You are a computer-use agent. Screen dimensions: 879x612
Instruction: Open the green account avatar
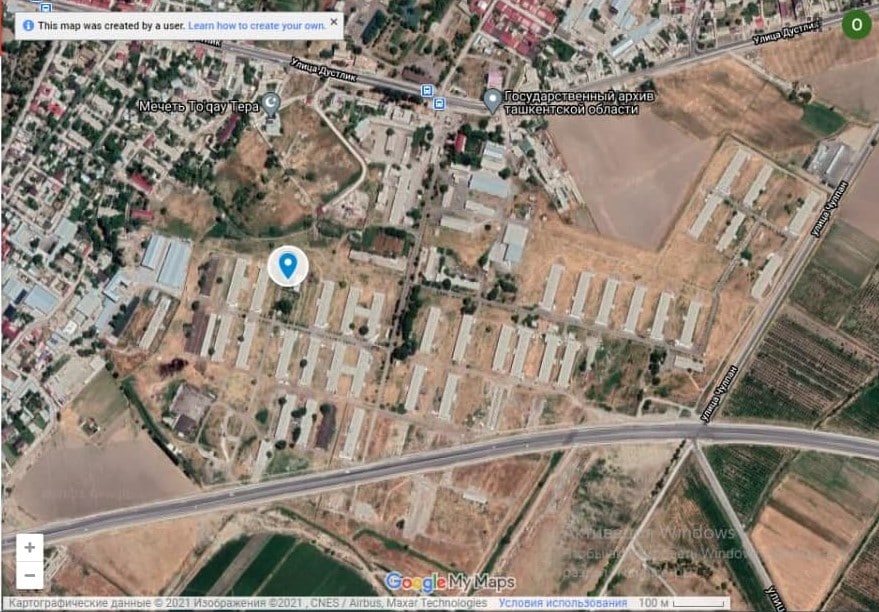[857, 25]
